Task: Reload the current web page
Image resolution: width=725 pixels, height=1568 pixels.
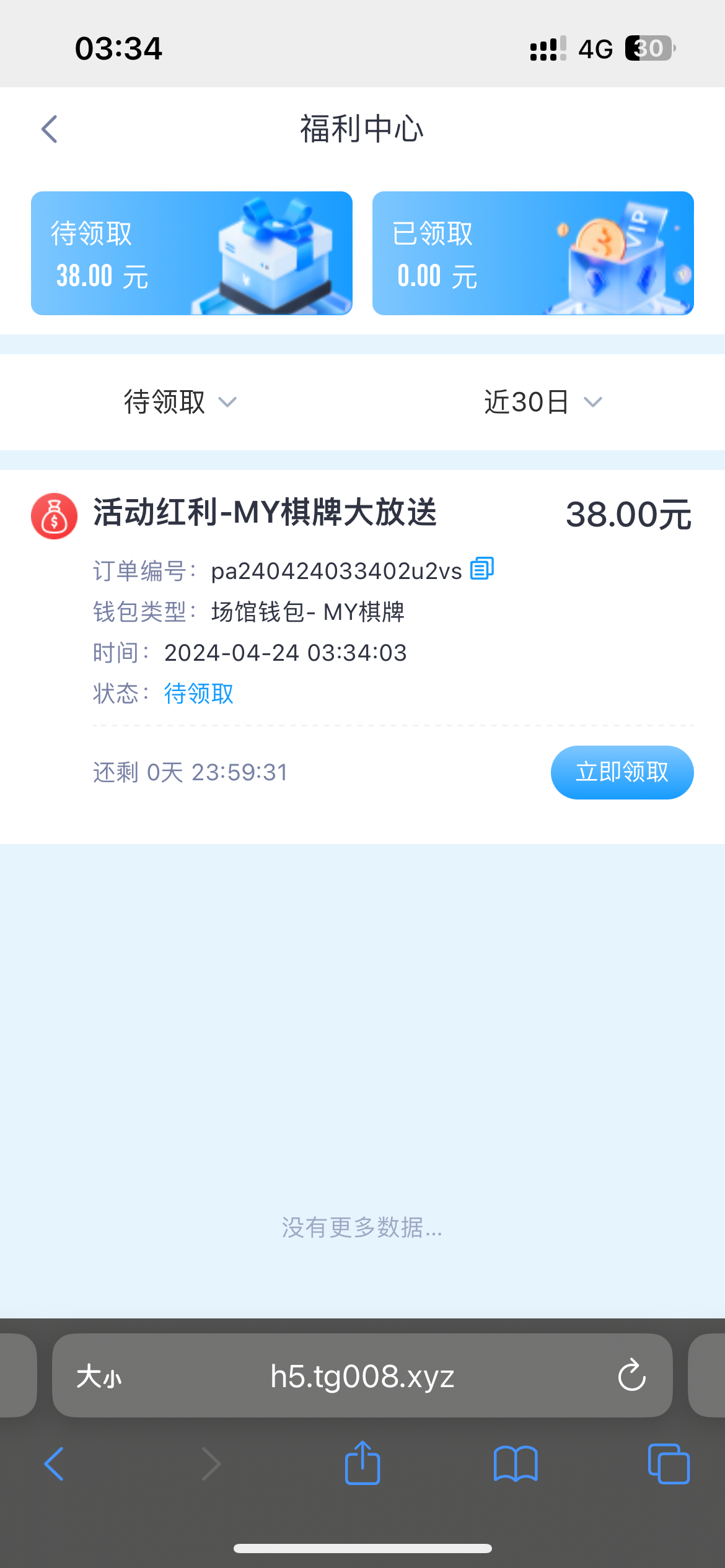Action: [x=631, y=1375]
